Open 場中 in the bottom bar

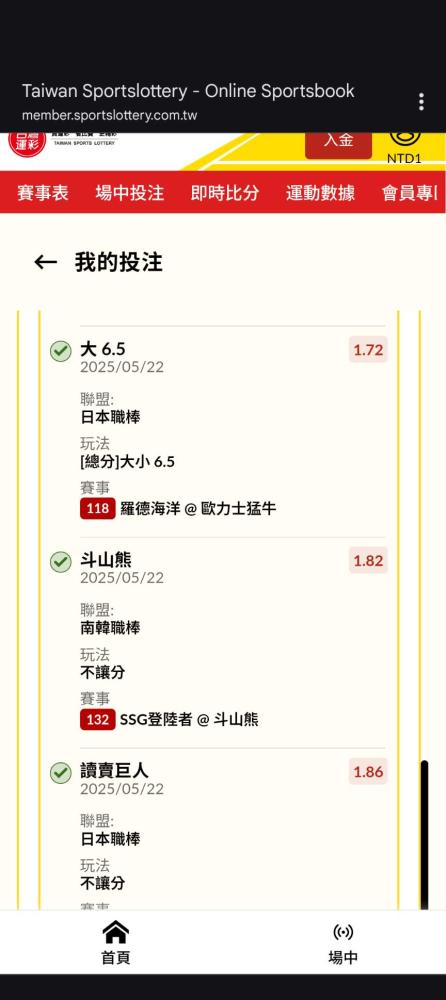(x=343, y=943)
